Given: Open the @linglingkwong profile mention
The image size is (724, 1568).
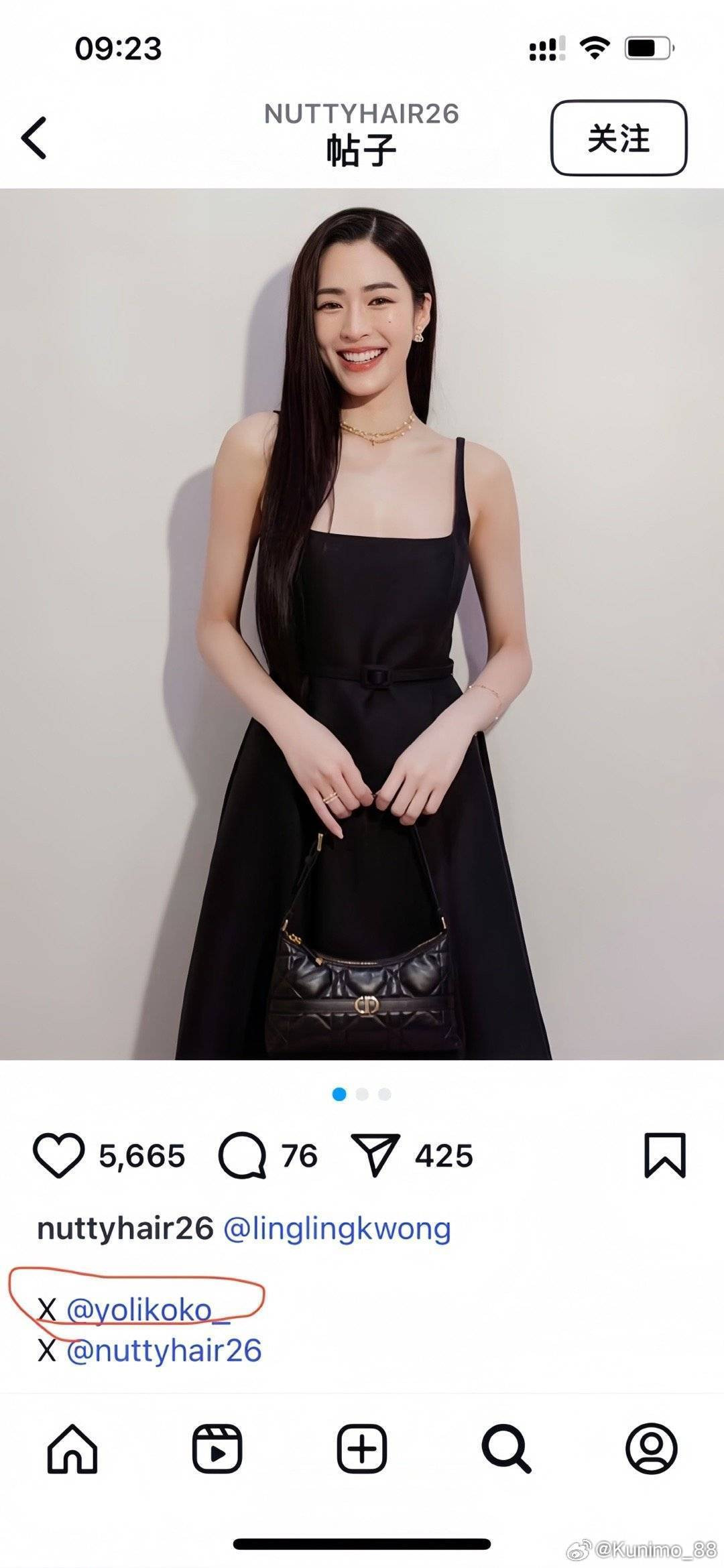Looking at the screenshot, I should click(x=337, y=1229).
